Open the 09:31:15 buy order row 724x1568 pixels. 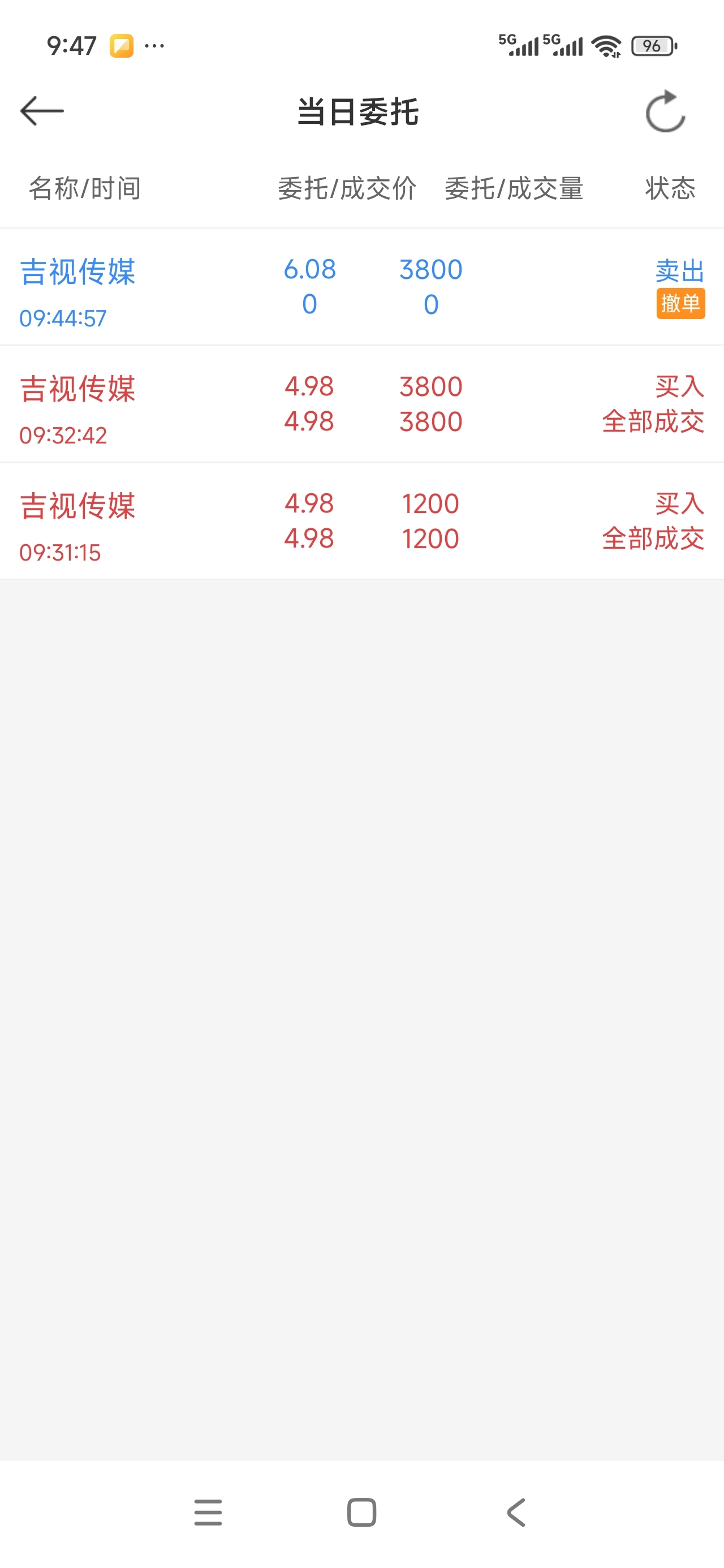(x=361, y=521)
